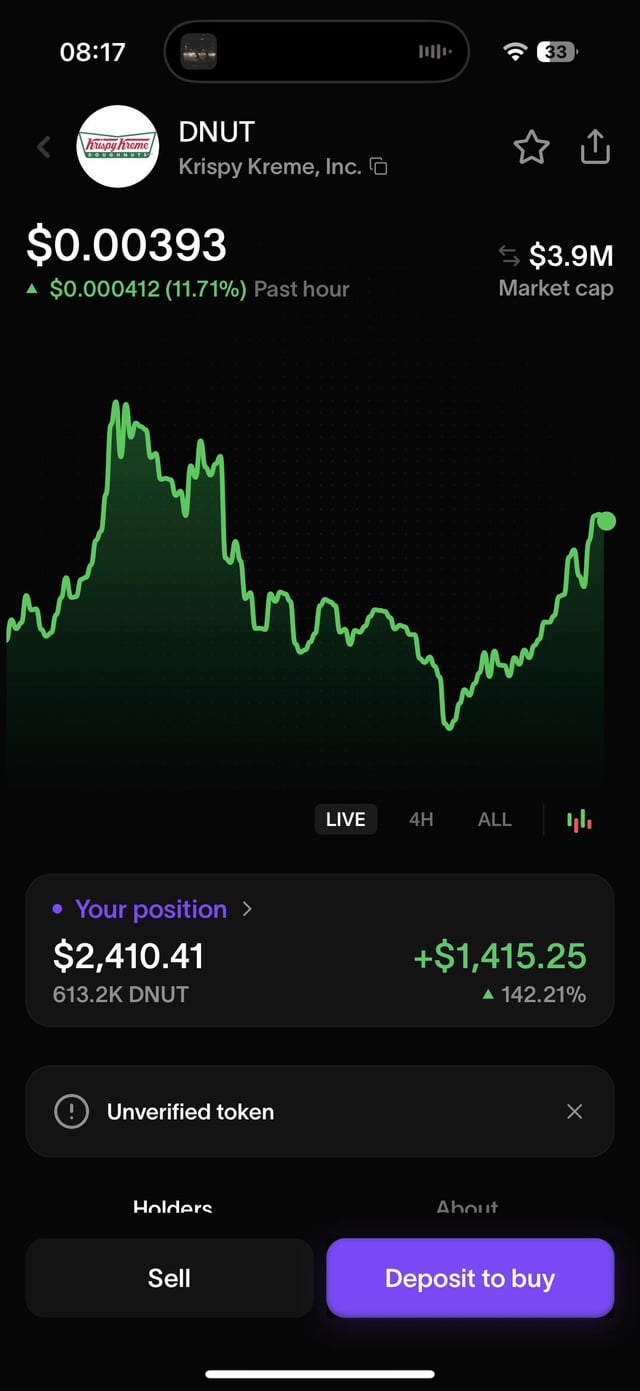Show the ALL time chart range

coord(494,819)
